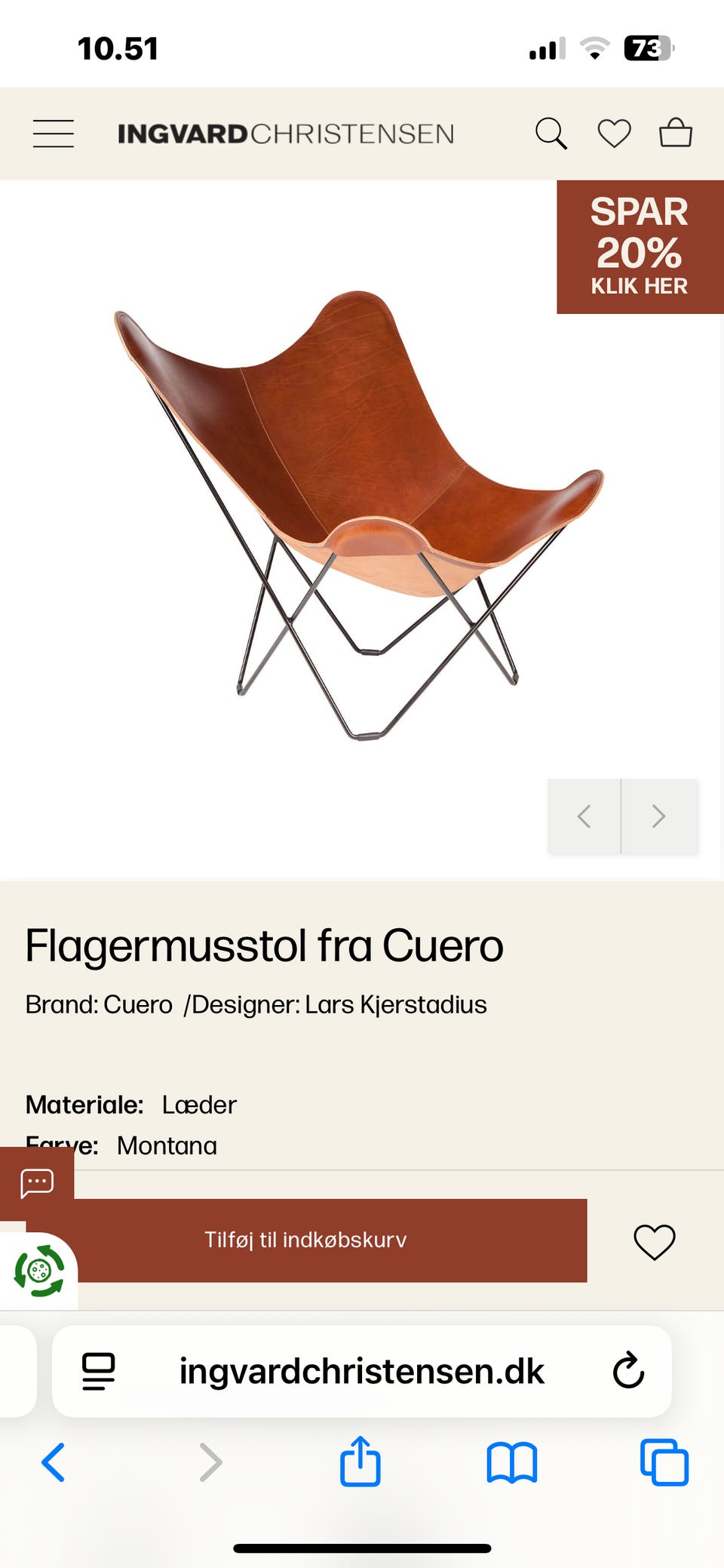This screenshot has height=1568, width=724.
Task: Reload the page
Action: [x=628, y=1370]
